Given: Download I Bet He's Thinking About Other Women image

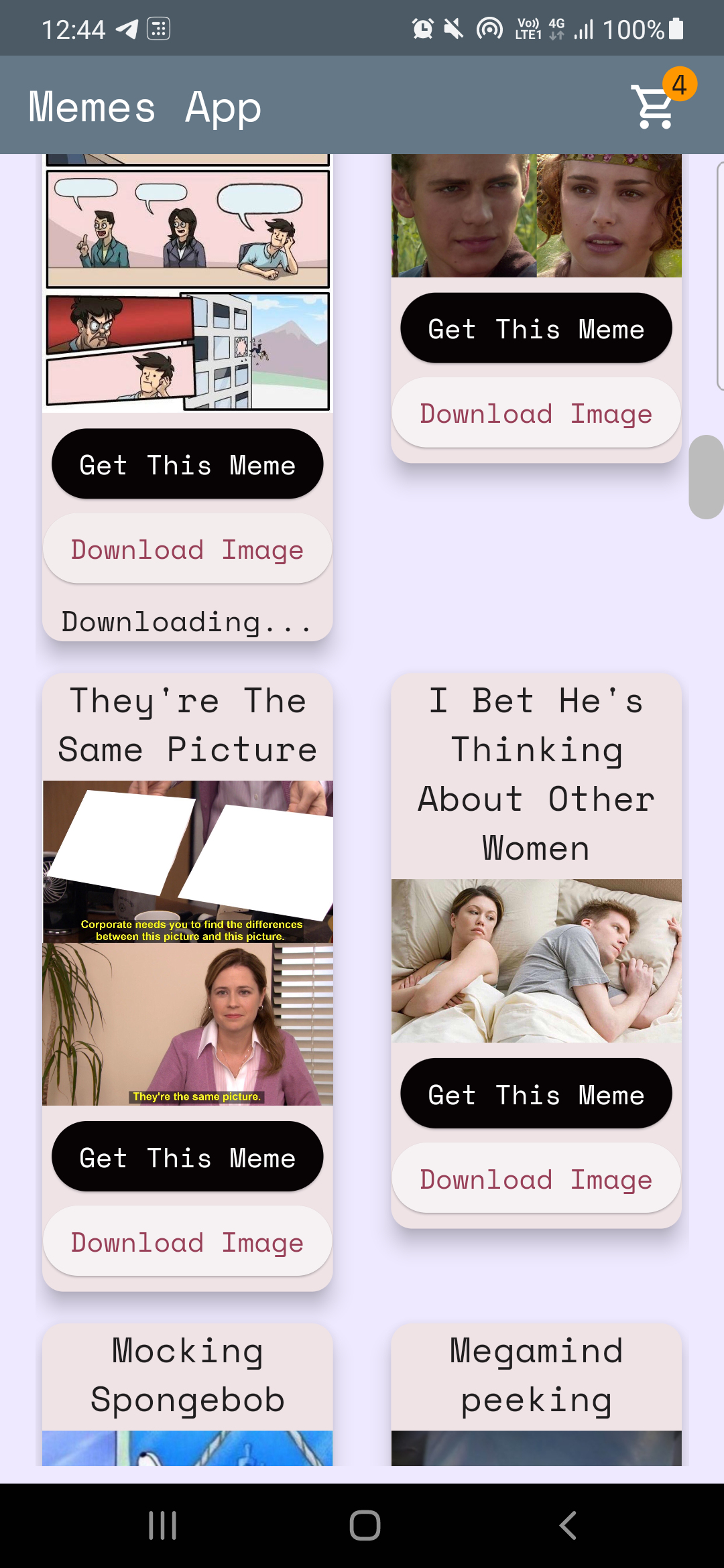Looking at the screenshot, I should [x=536, y=1179].
